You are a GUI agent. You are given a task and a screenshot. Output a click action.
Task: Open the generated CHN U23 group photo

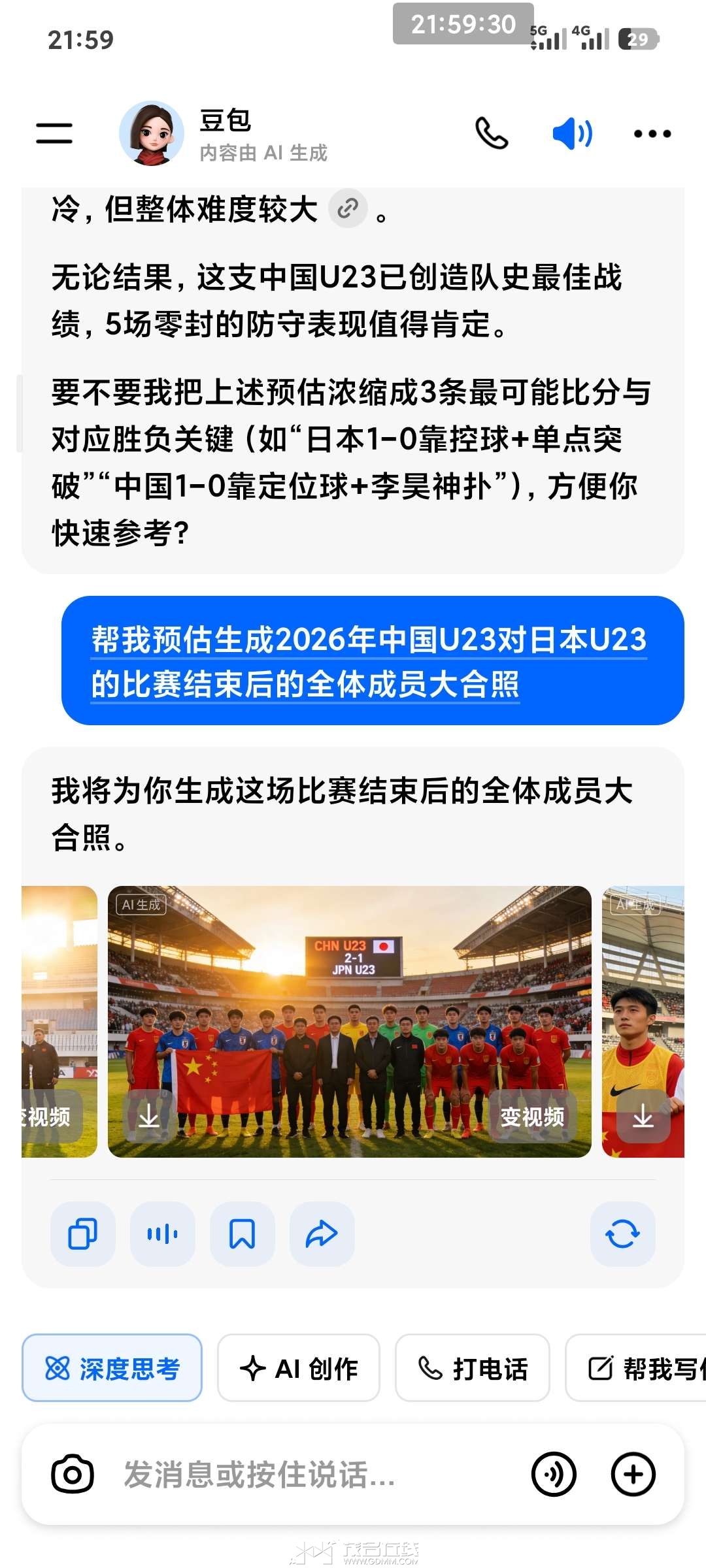pyautogui.click(x=349, y=1006)
